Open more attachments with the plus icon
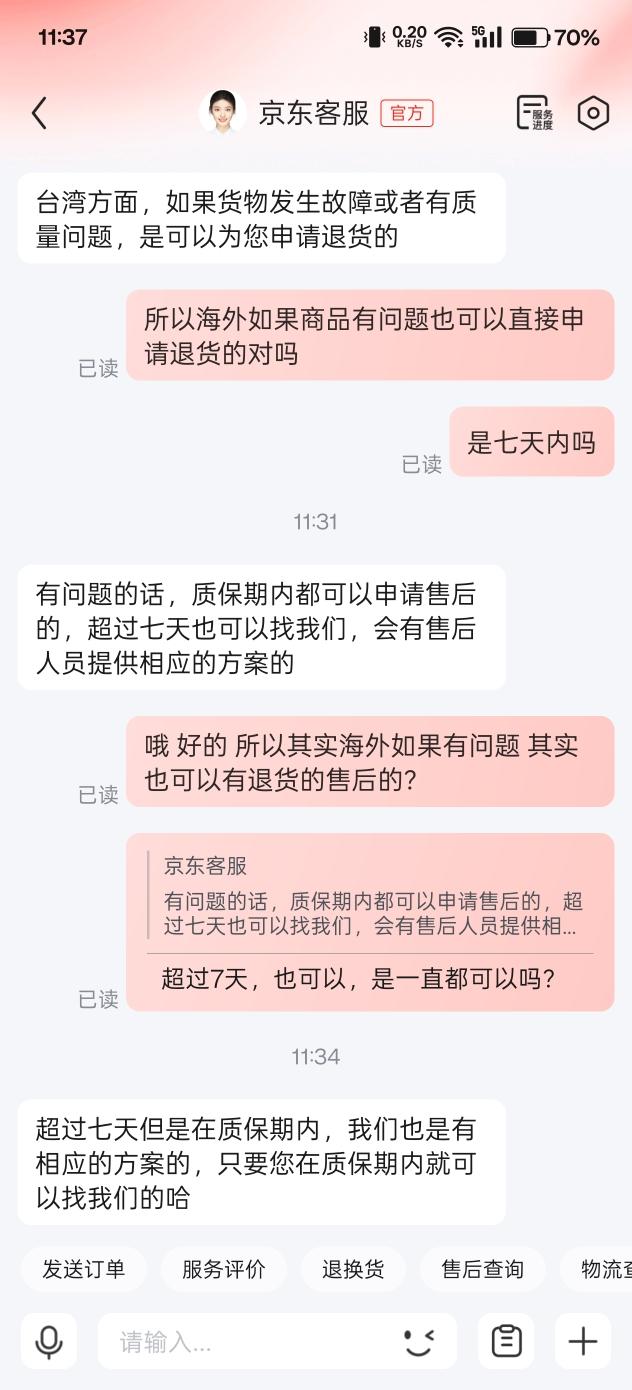The image size is (632, 1390). [583, 1341]
